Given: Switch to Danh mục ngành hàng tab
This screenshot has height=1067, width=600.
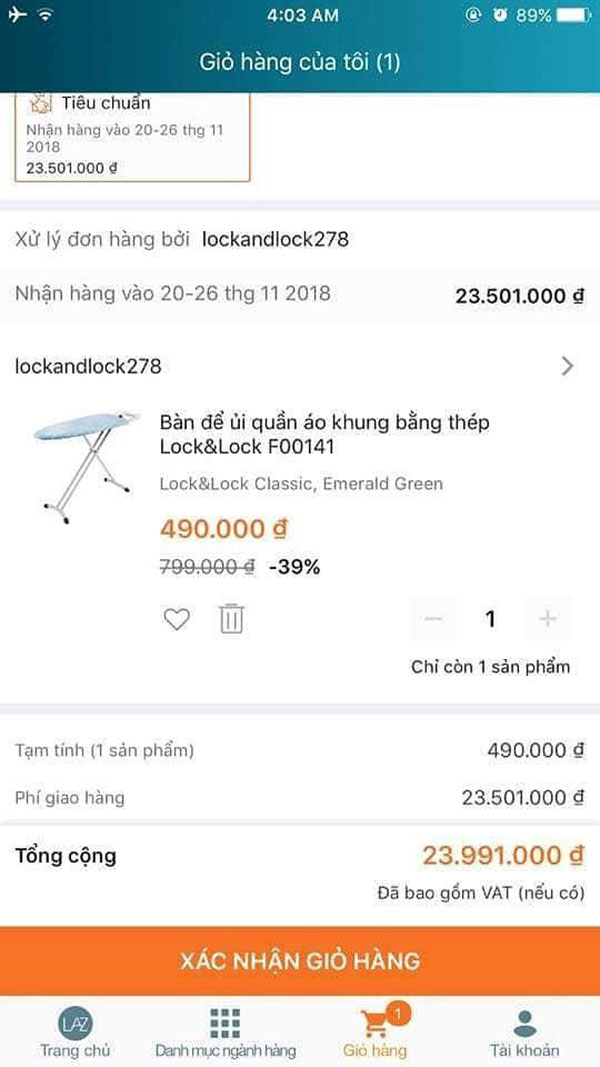Looking at the screenshot, I should click(x=225, y=1032).
